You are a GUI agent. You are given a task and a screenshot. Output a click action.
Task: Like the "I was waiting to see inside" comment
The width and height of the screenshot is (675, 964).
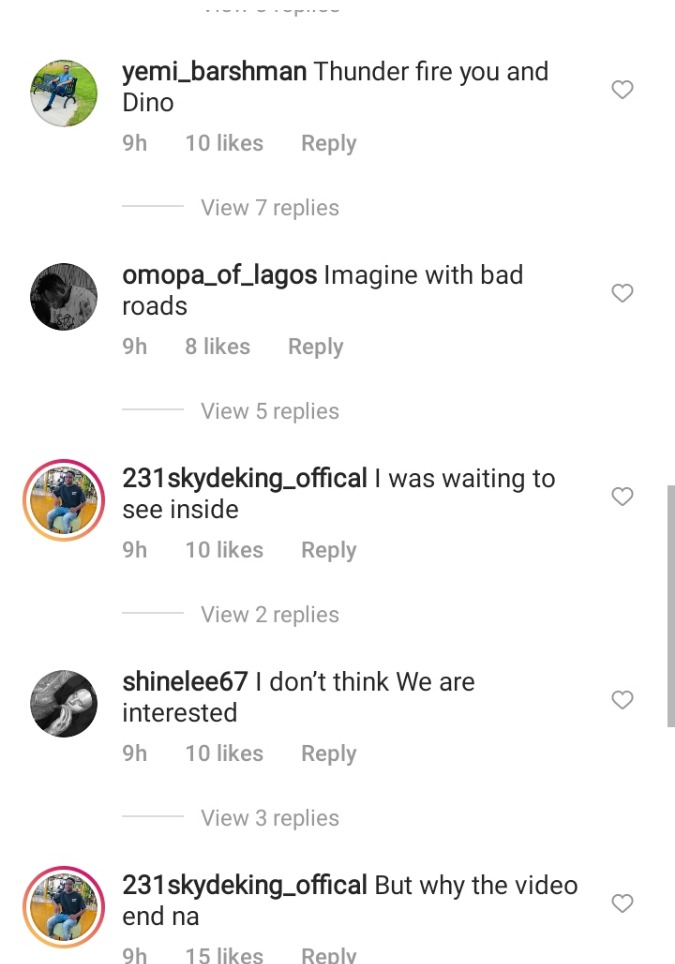click(x=622, y=497)
